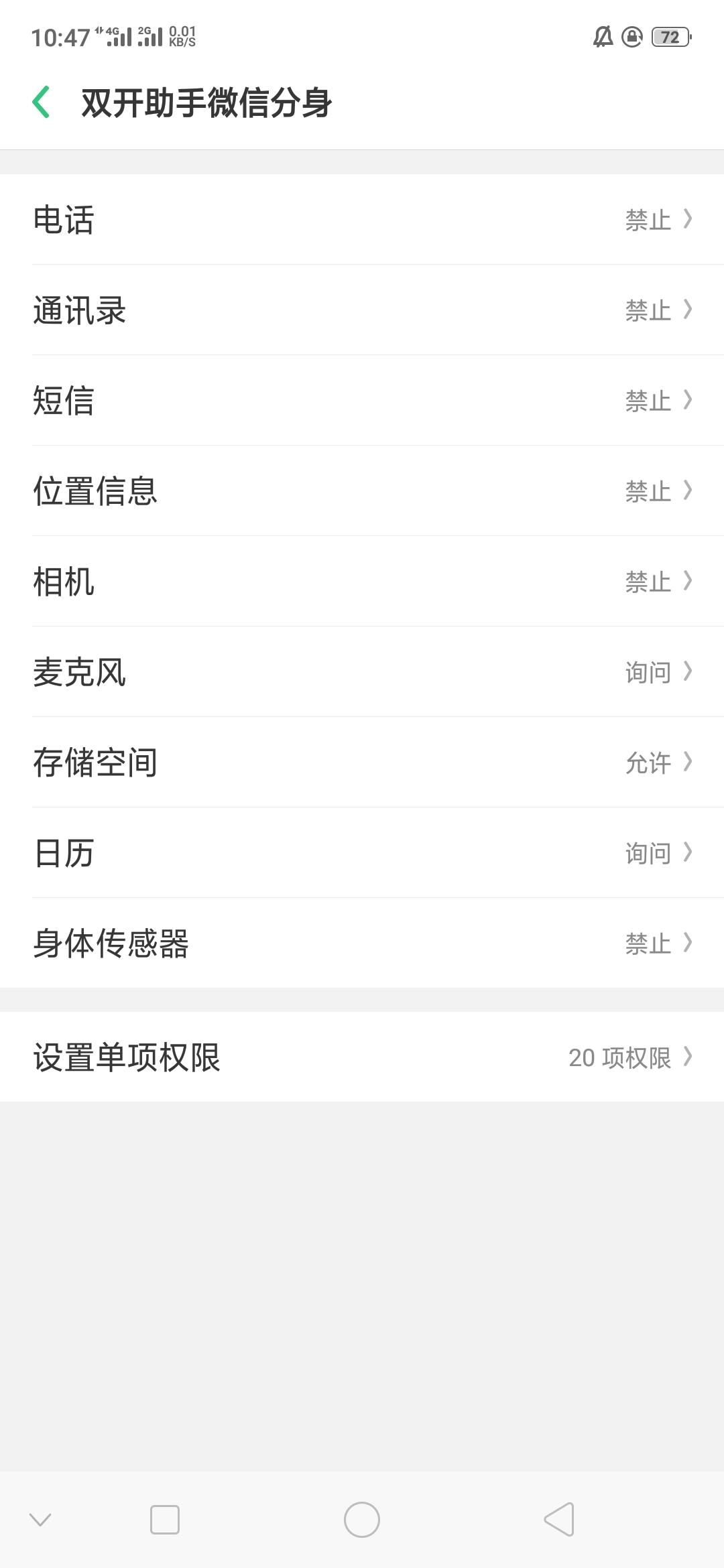Open 身体传感器 permission options
The image size is (724, 1568).
362,943
